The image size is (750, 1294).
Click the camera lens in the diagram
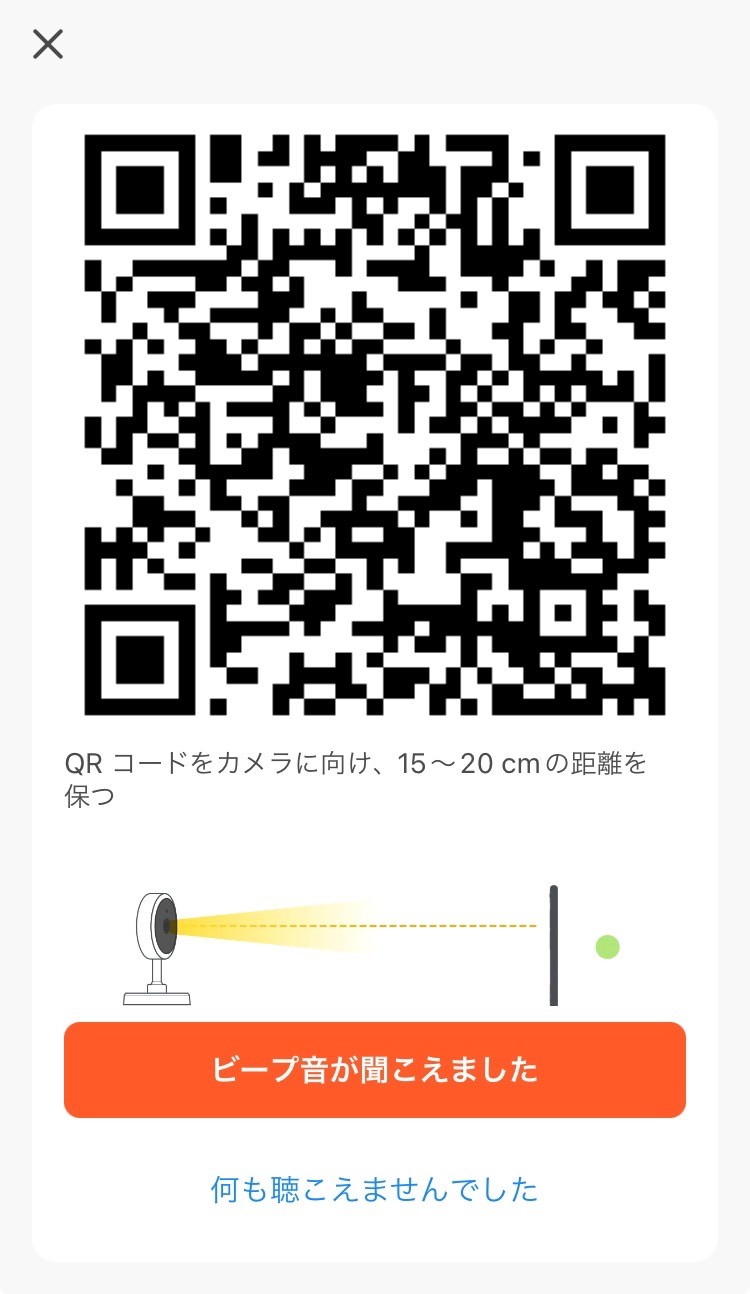pos(165,927)
